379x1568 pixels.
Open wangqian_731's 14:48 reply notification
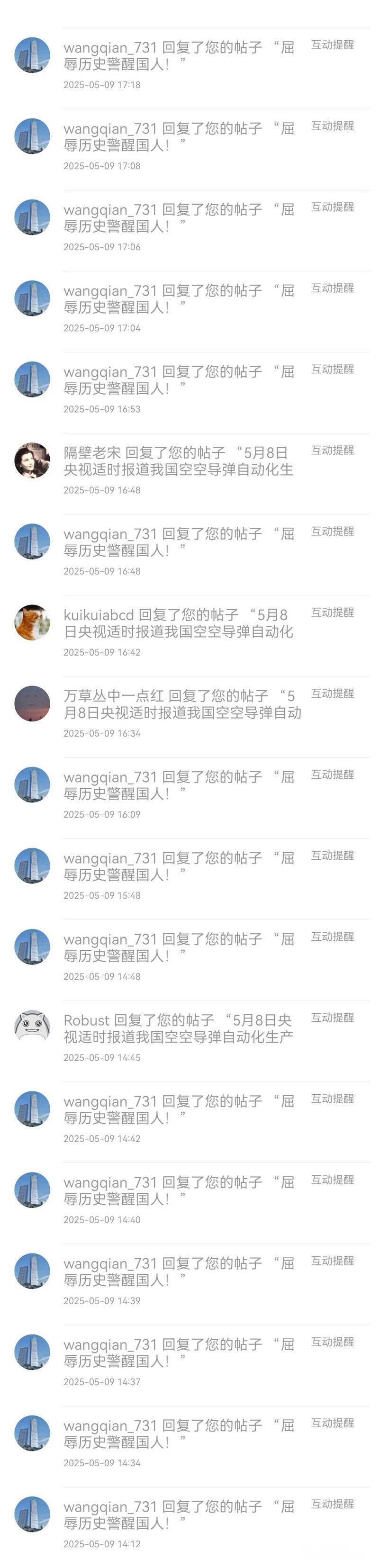(x=179, y=948)
